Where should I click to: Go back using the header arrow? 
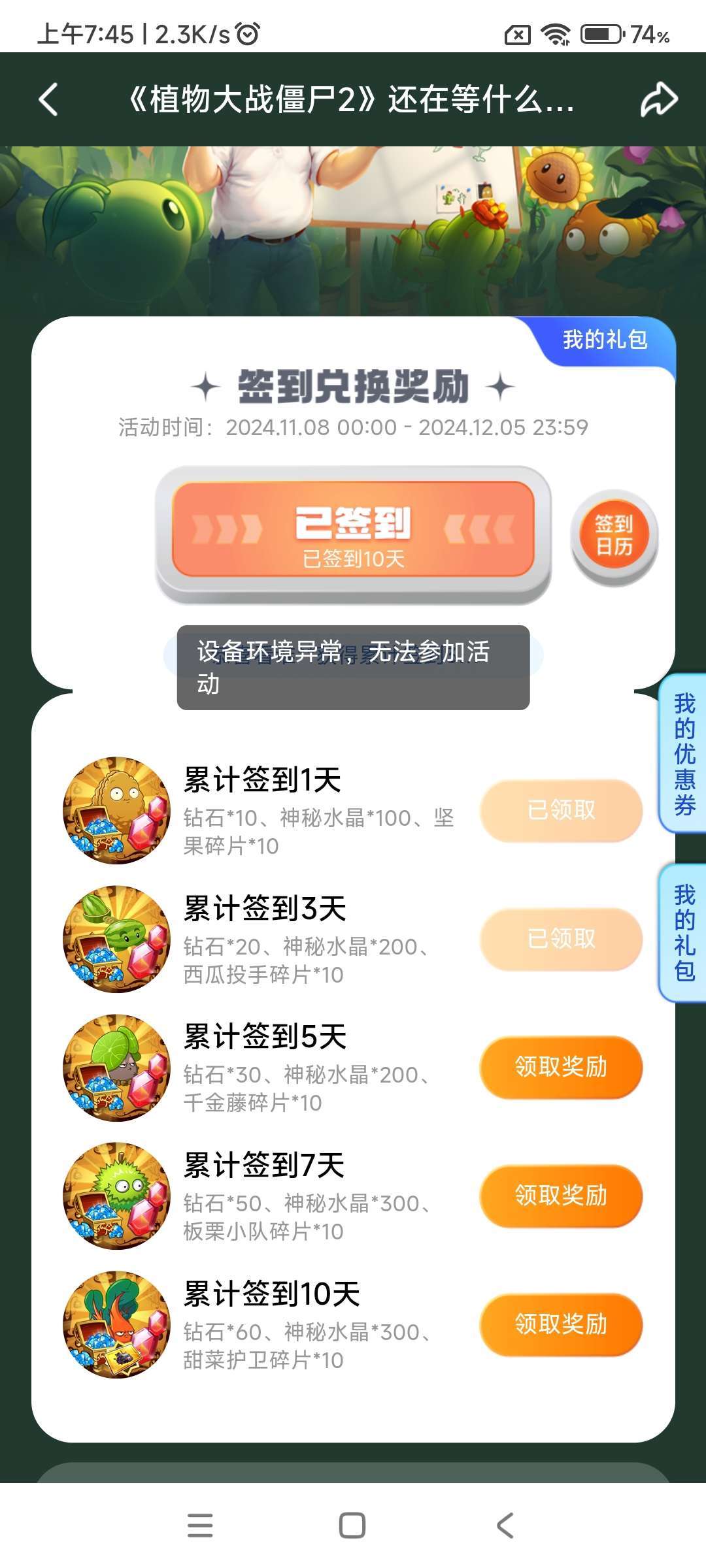pos(49,100)
